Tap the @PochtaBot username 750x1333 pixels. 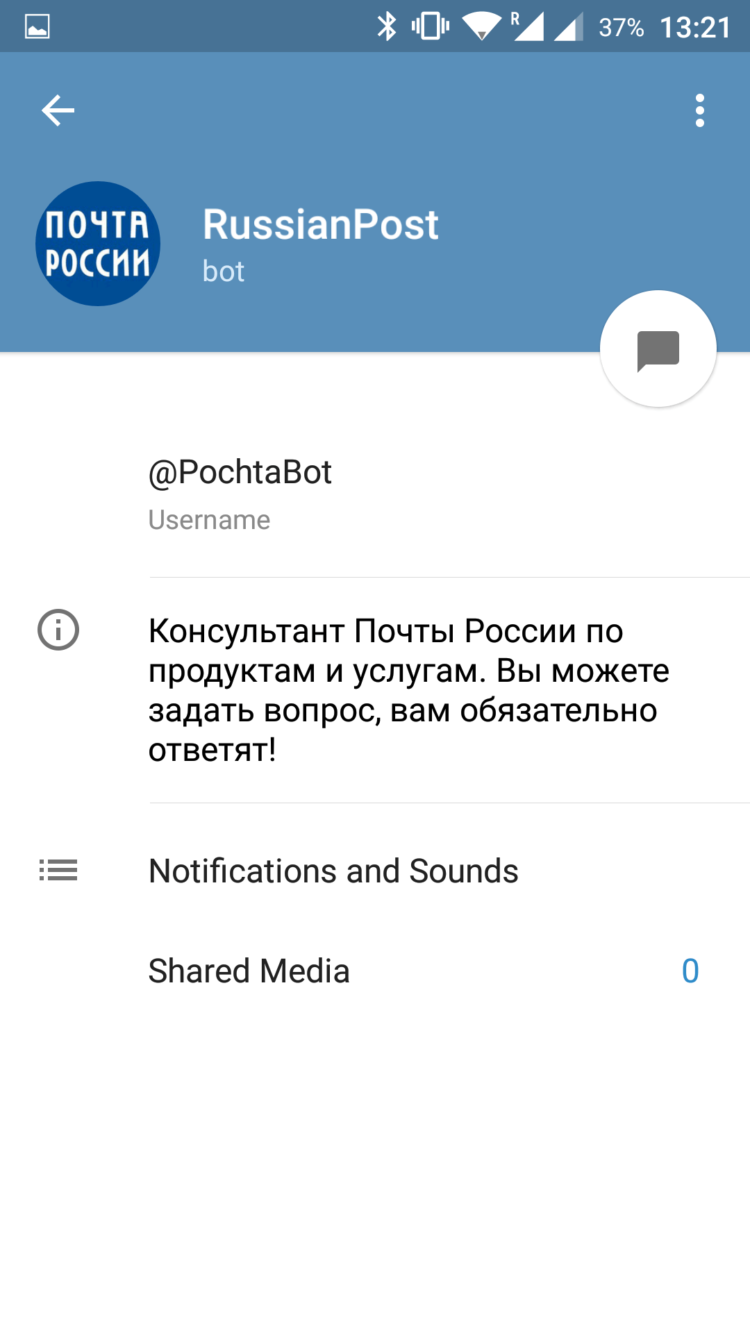click(240, 471)
